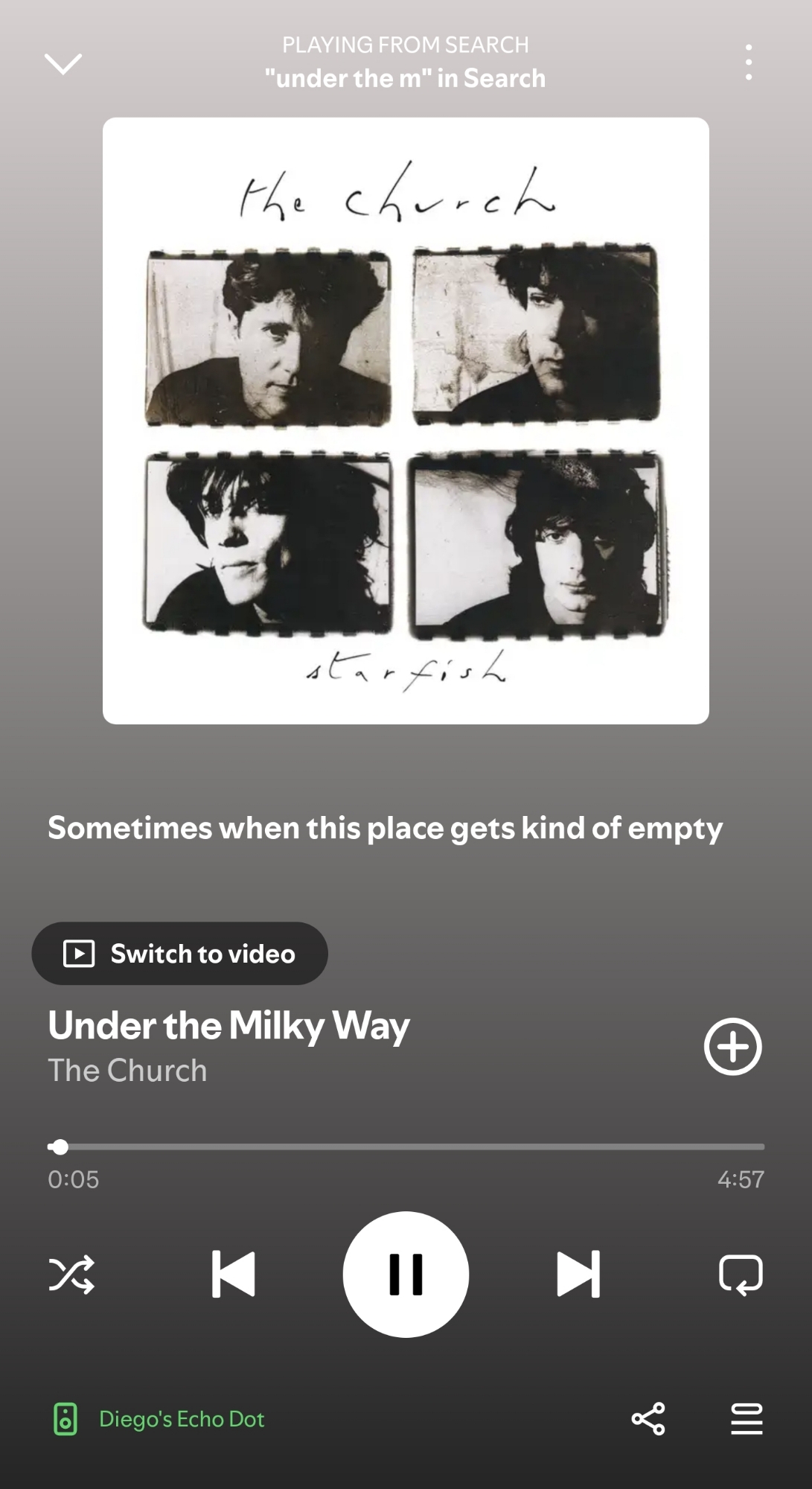
Task: Open the lyrics line preview
Action: pyautogui.click(x=385, y=828)
